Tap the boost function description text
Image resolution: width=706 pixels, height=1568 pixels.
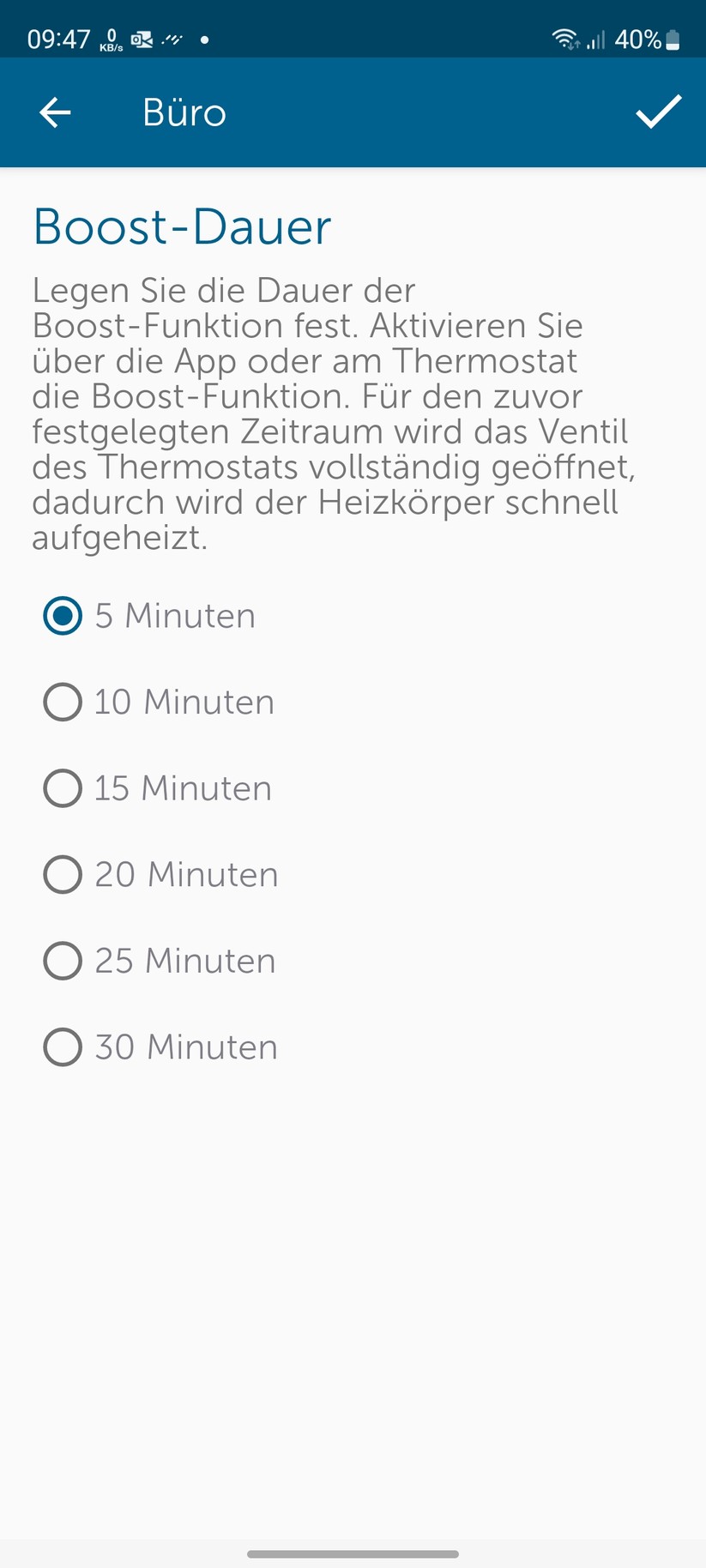coord(330,414)
